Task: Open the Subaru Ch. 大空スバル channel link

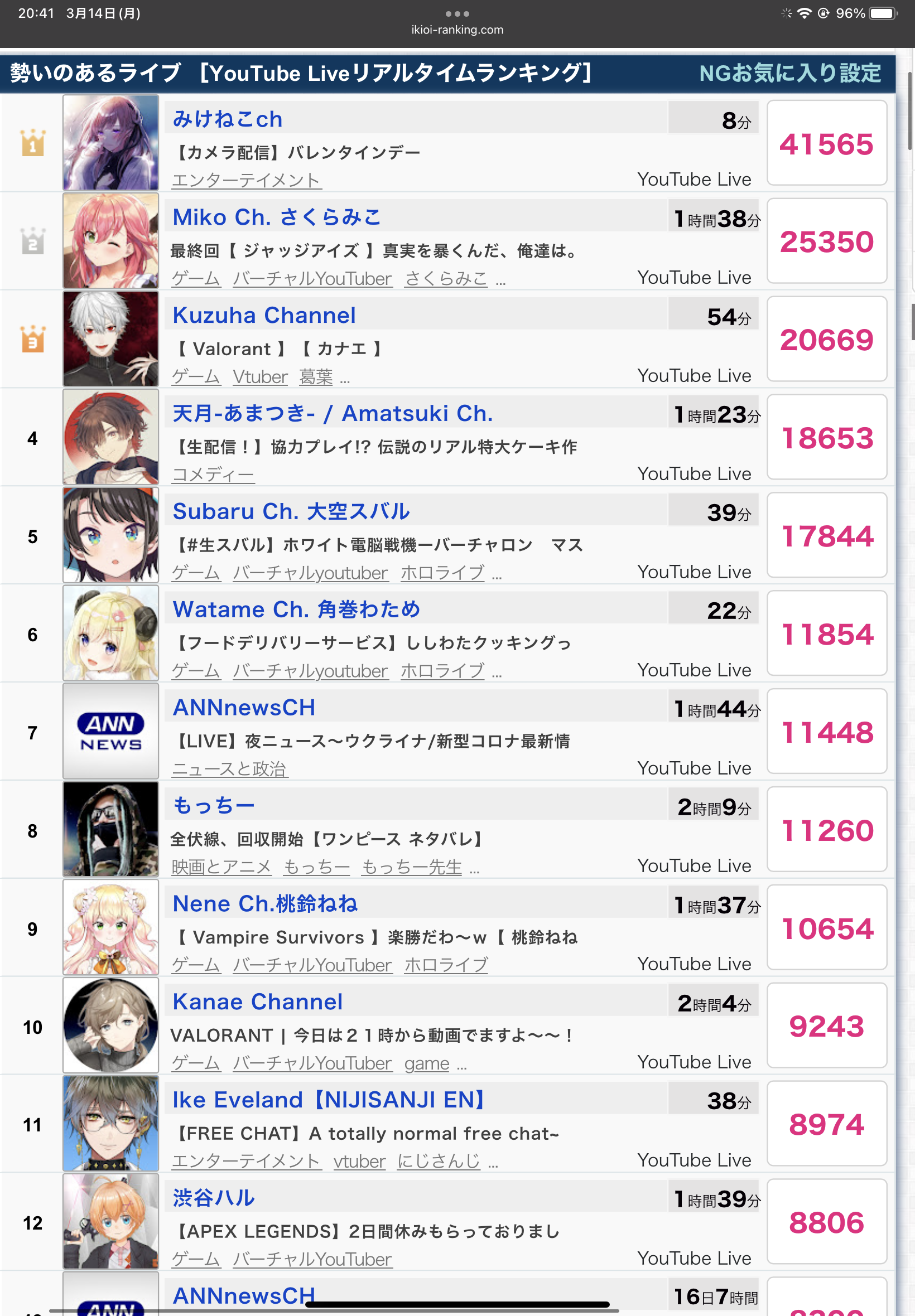Action: point(291,511)
